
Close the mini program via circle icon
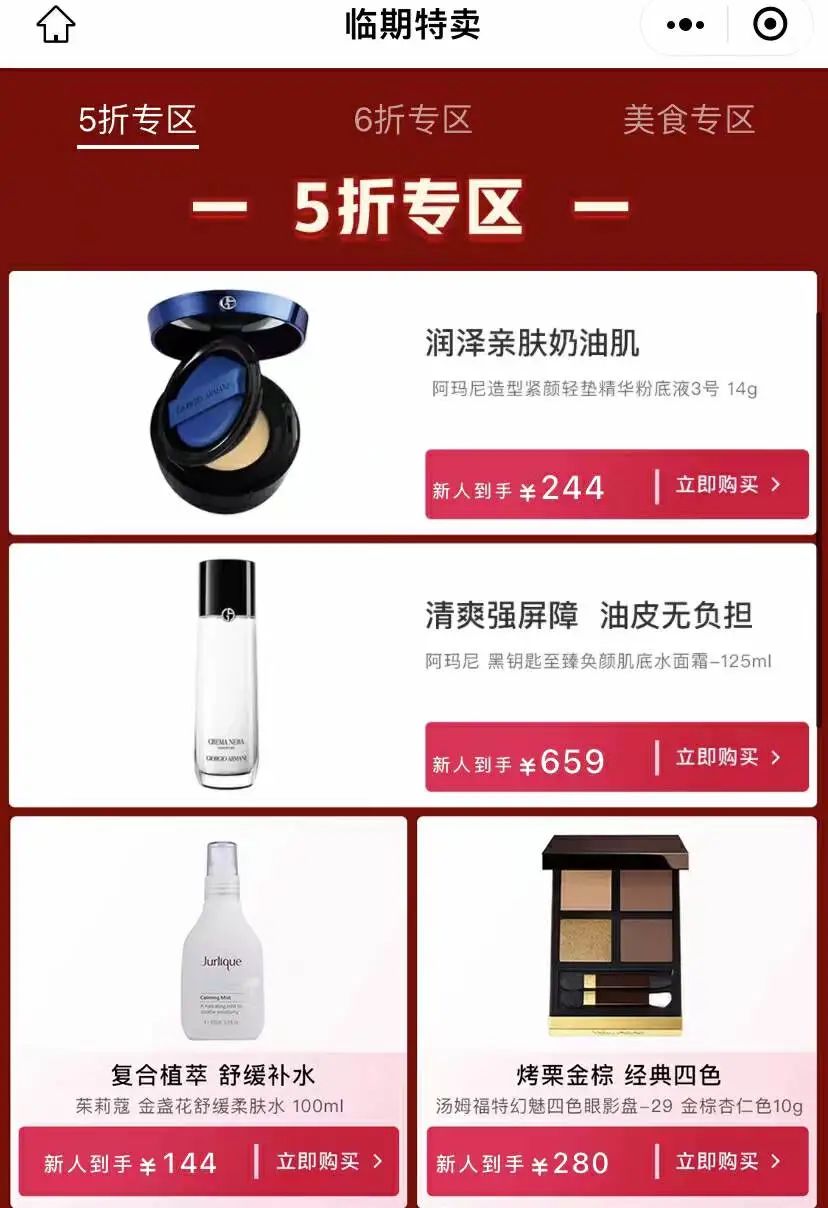coord(769,26)
